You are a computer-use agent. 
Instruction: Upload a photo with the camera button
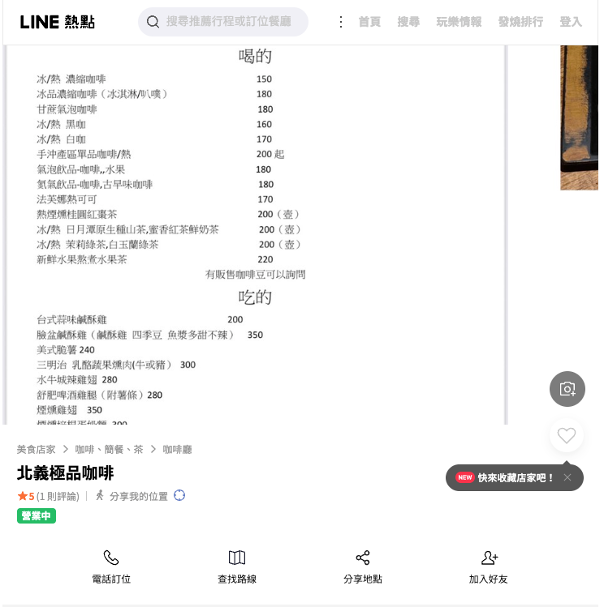tap(567, 389)
